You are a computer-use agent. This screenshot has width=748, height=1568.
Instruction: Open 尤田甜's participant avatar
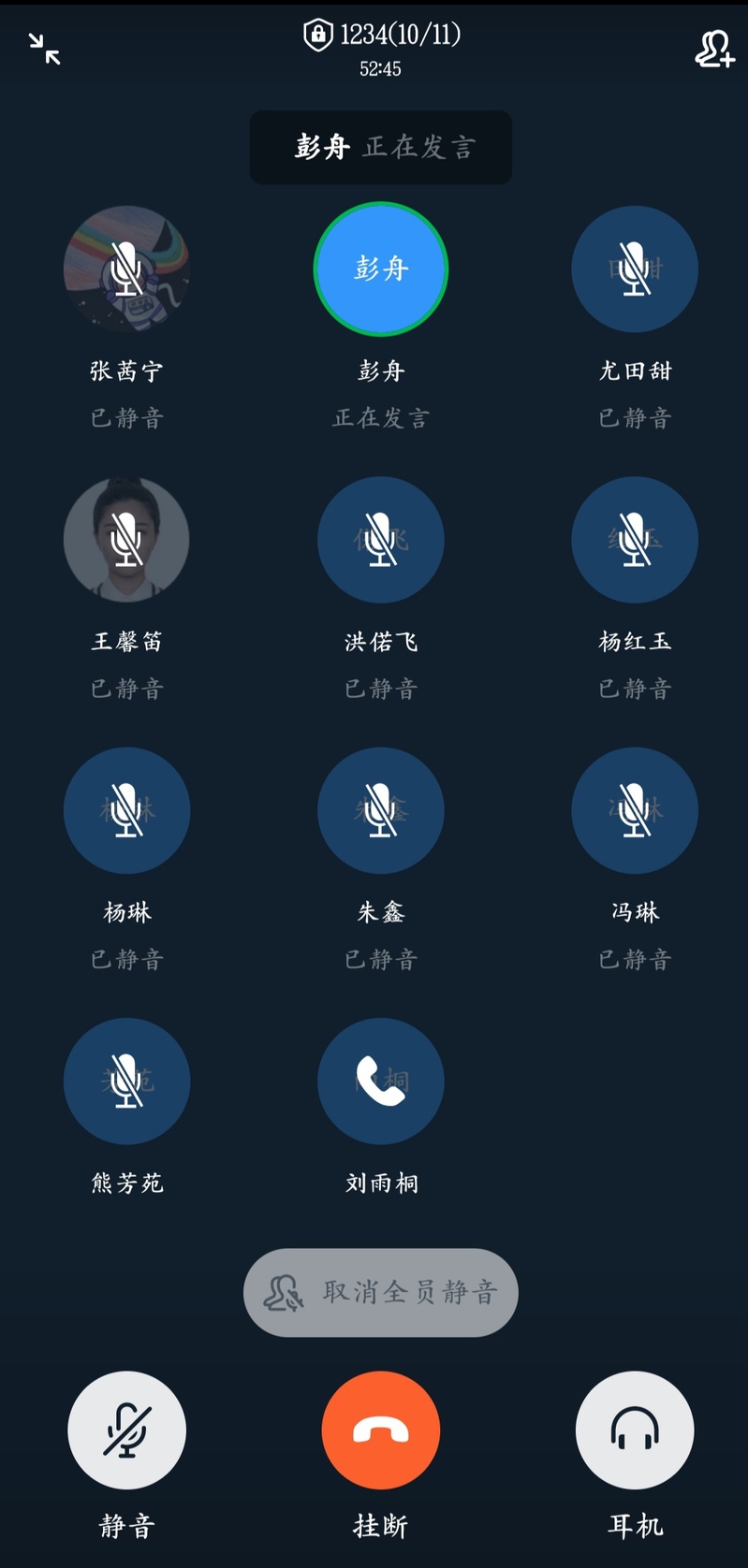point(635,269)
